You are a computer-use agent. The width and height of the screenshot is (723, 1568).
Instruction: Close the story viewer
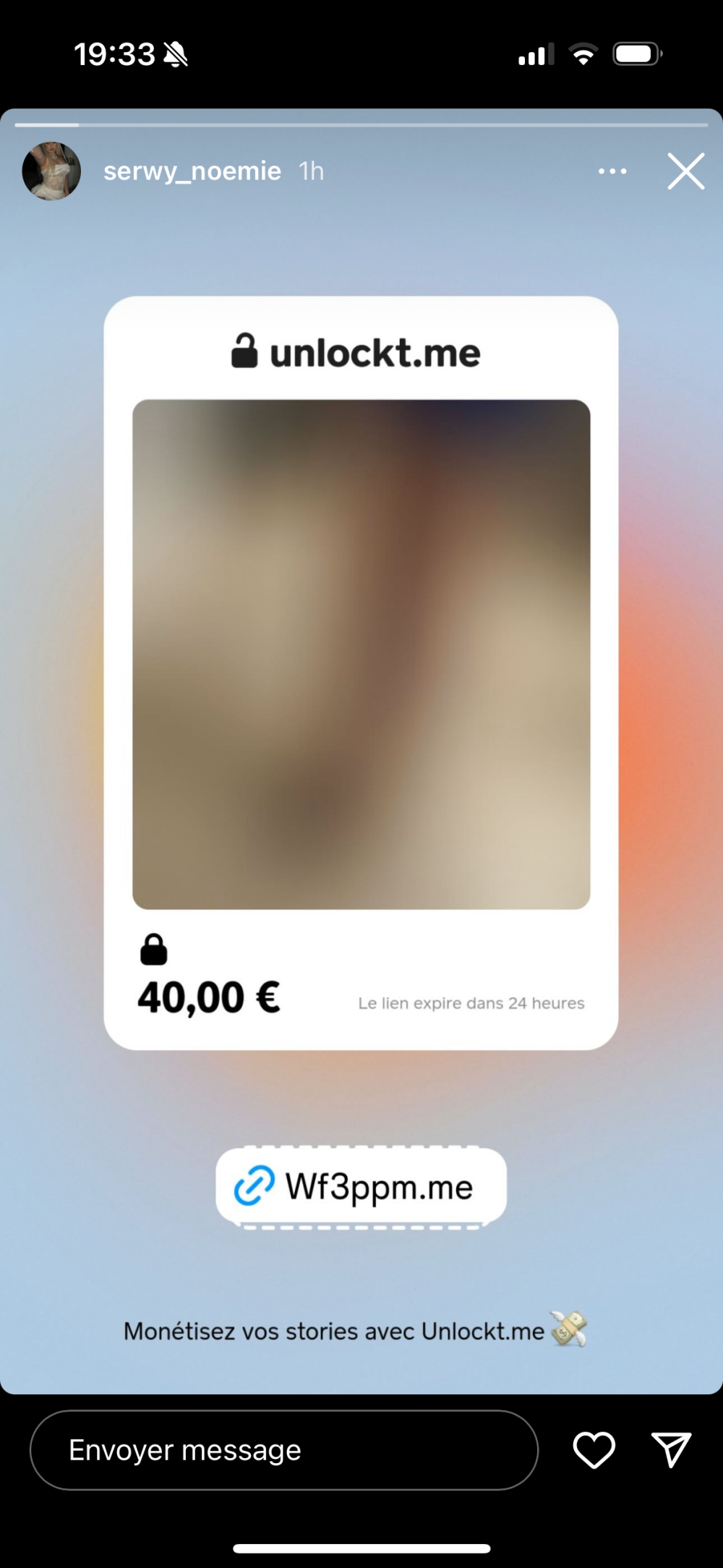point(685,171)
